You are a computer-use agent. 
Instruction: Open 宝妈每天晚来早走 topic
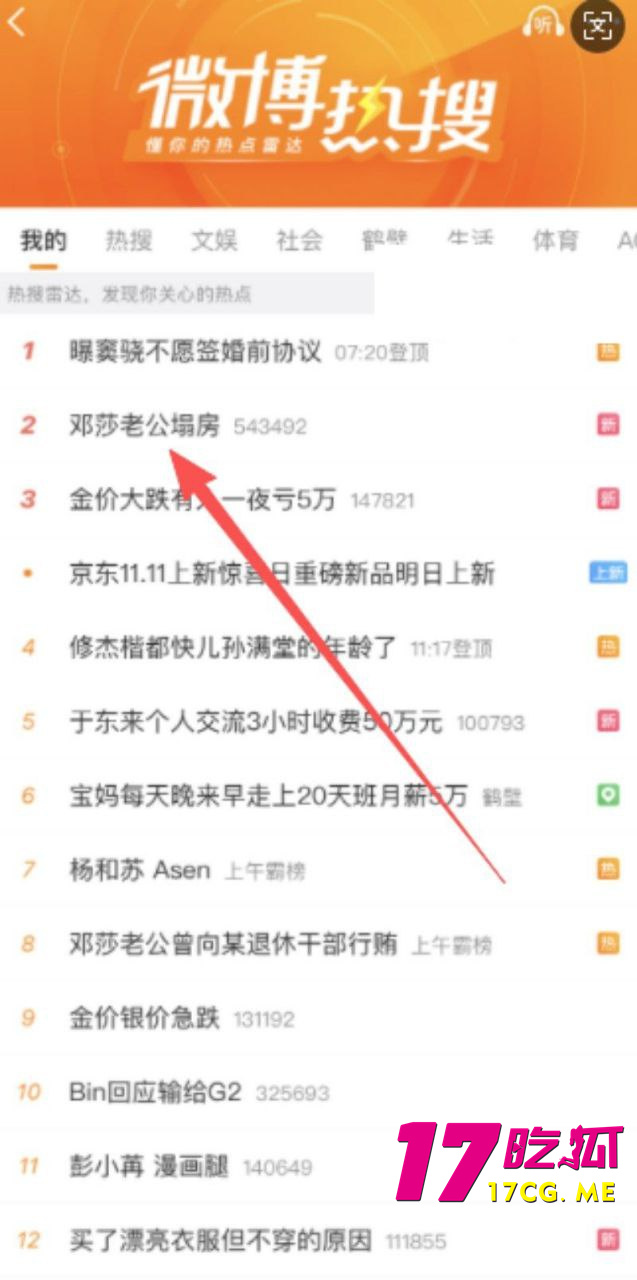(x=268, y=796)
